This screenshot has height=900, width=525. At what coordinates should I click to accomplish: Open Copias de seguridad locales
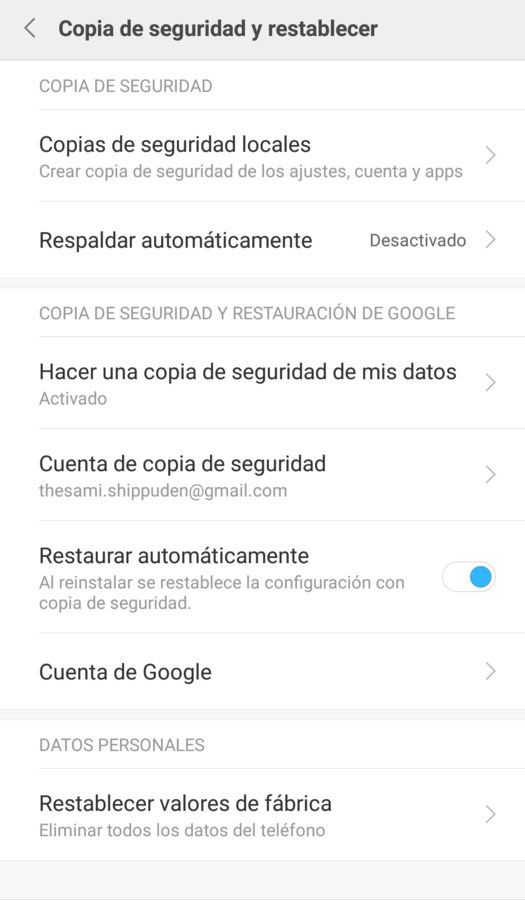pos(262,156)
